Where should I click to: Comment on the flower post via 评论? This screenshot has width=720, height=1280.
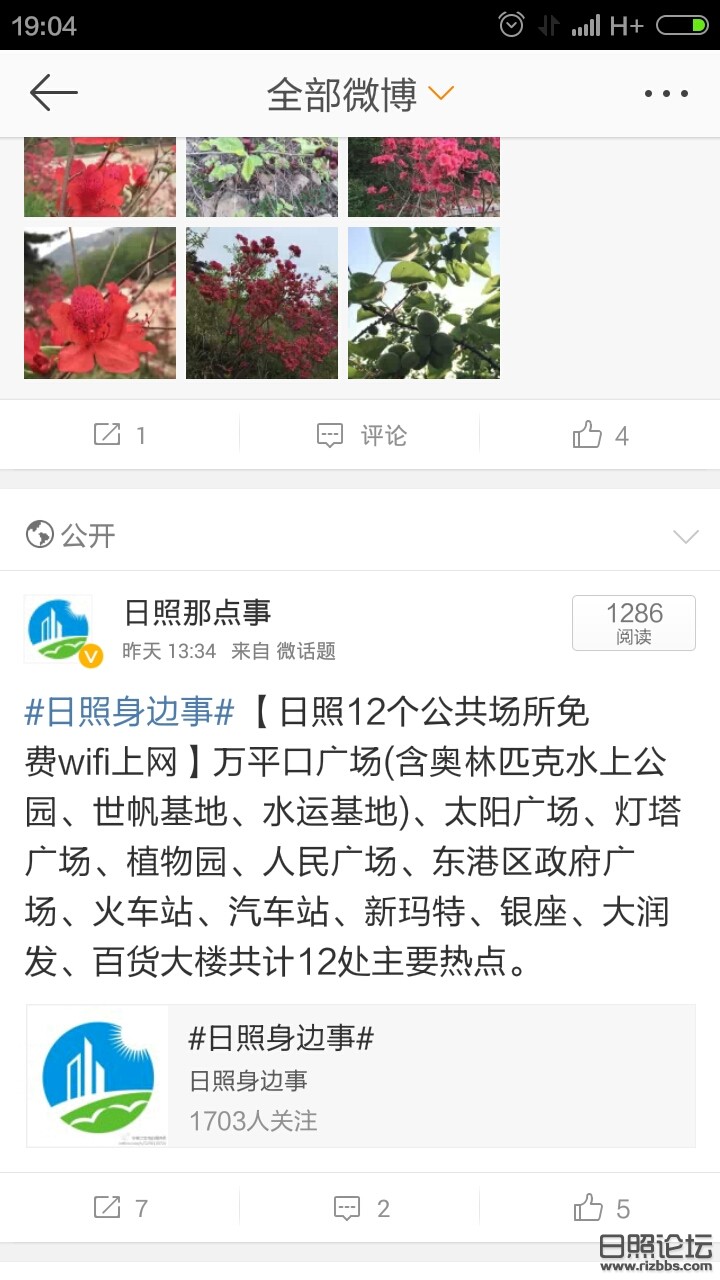[360, 435]
